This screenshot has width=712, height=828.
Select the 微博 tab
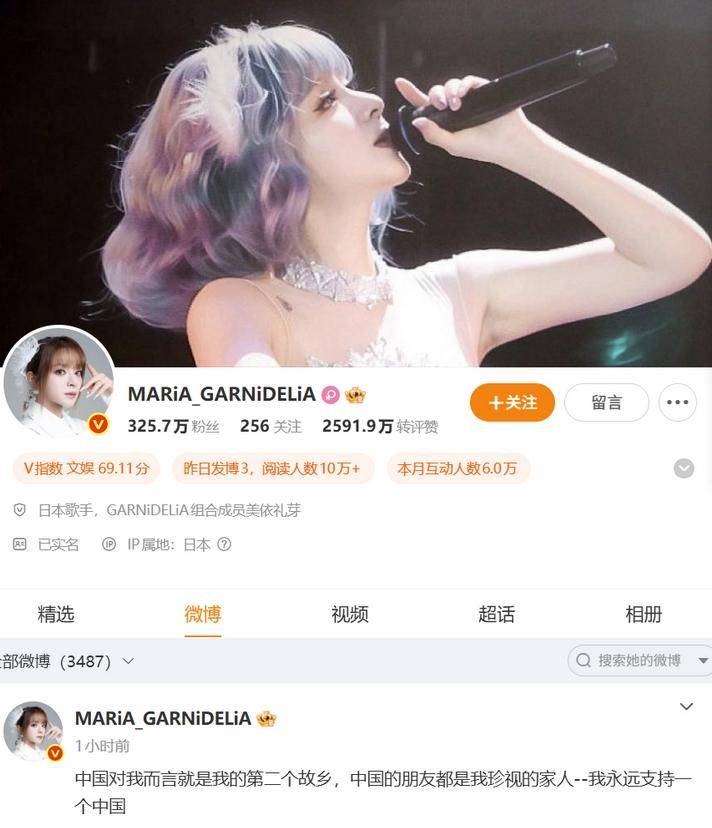(x=203, y=614)
